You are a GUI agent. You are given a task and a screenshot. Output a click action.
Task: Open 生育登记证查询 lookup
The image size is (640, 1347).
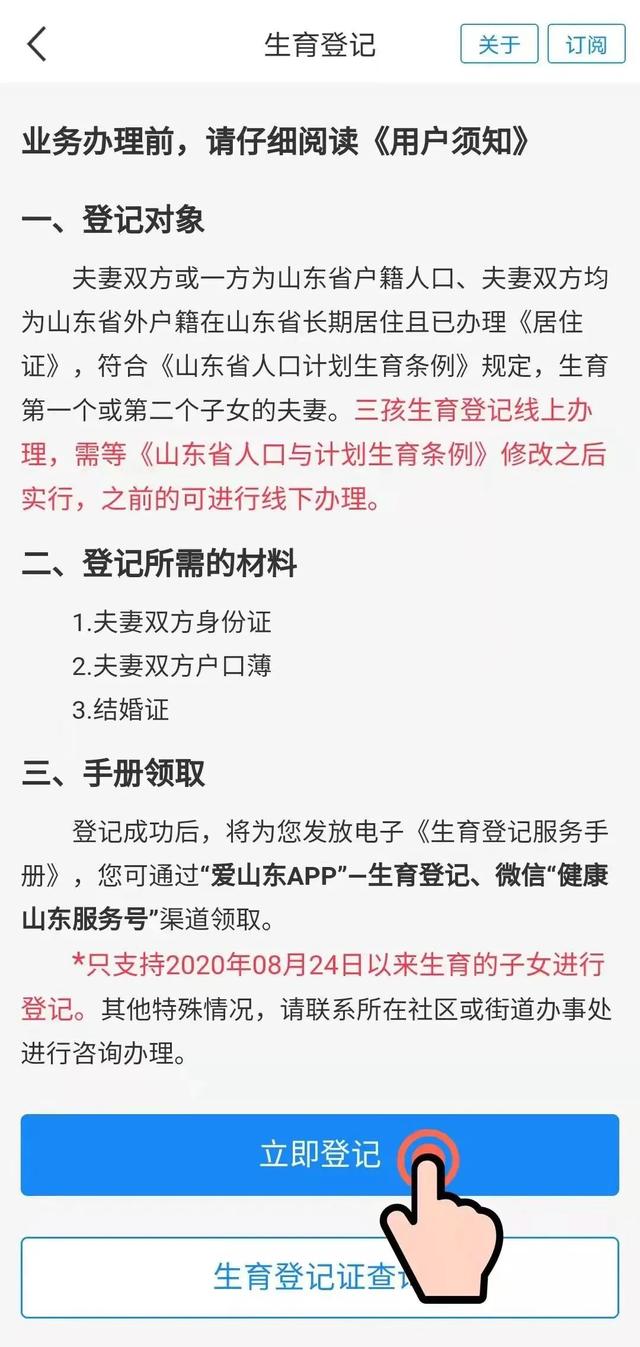point(320,1277)
